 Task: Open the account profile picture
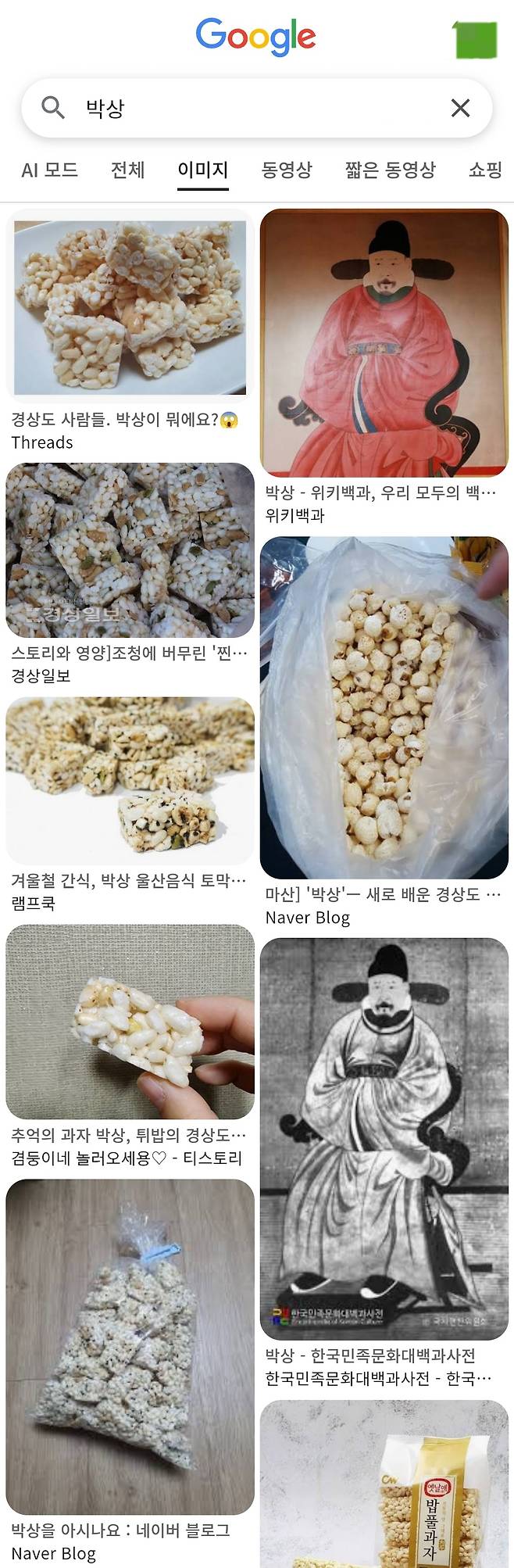coord(475,39)
